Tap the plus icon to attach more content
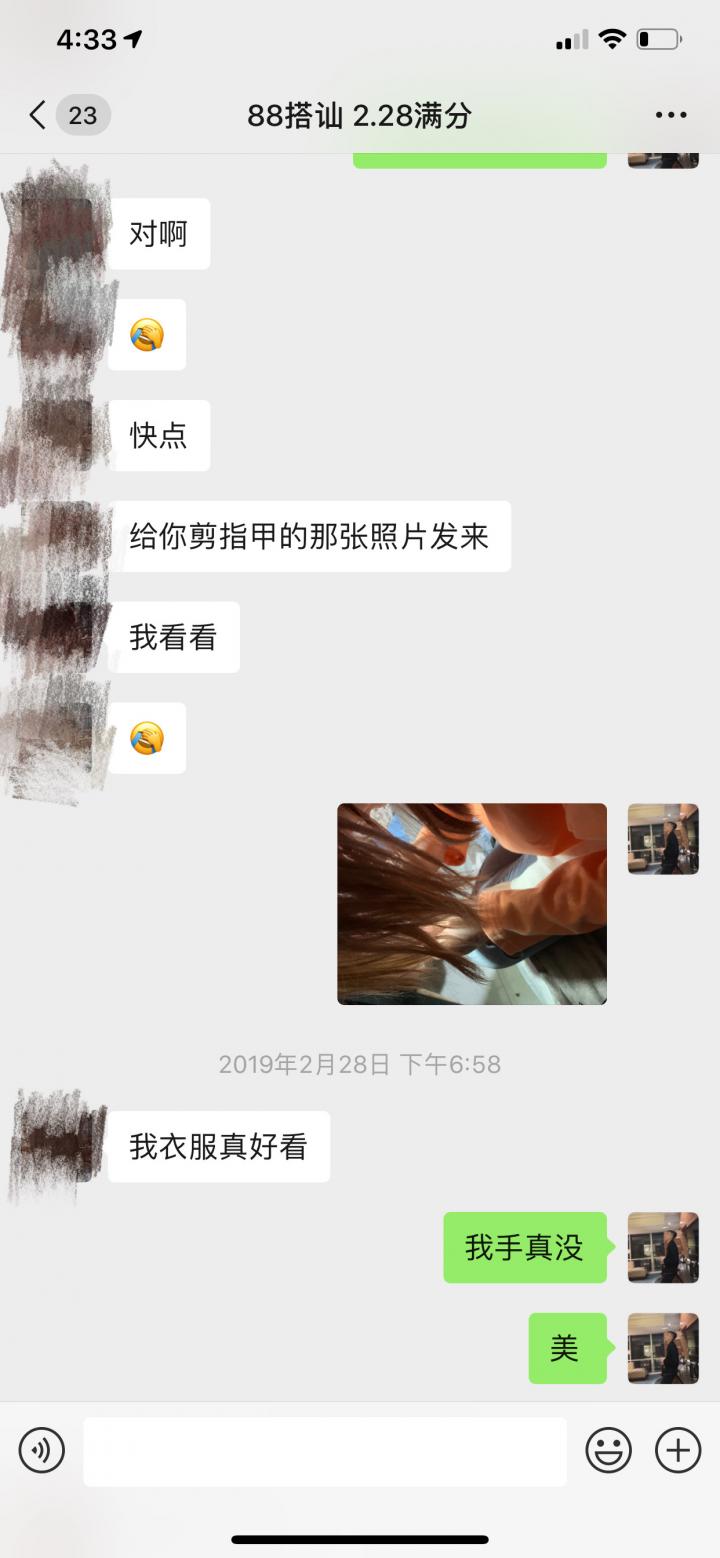The height and width of the screenshot is (1558, 720). (x=678, y=1449)
